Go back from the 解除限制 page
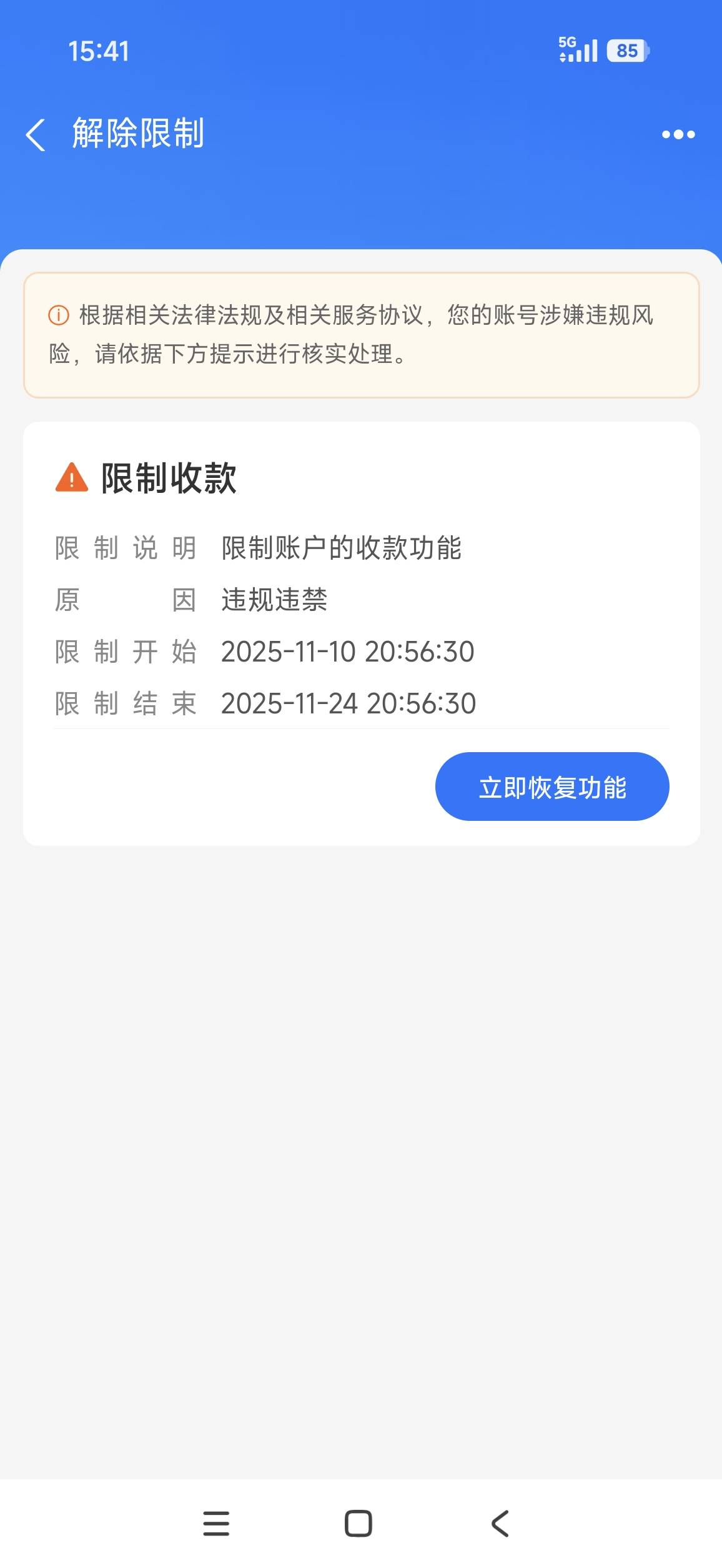This screenshot has height=1568, width=722. (x=36, y=134)
